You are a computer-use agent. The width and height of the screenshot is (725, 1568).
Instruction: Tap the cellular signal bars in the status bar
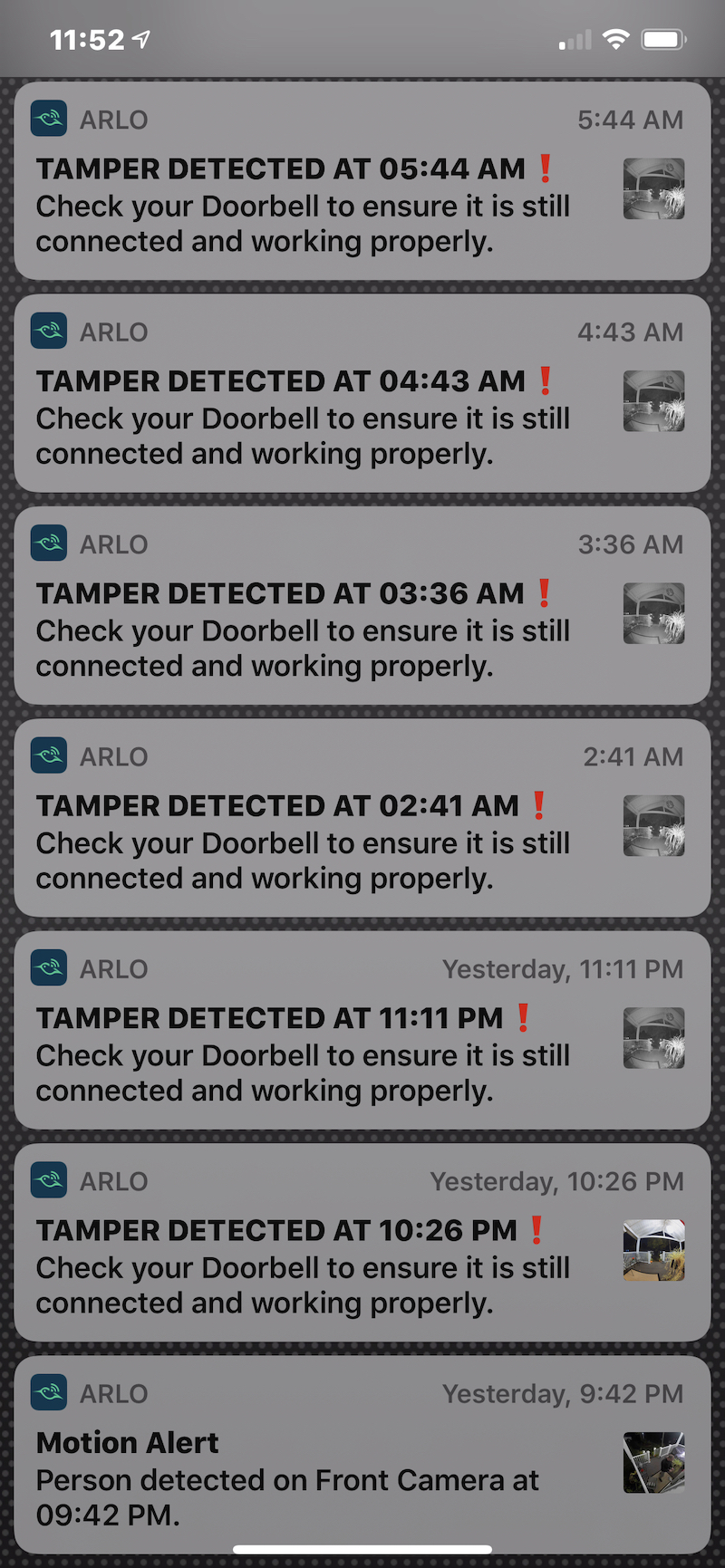574,39
